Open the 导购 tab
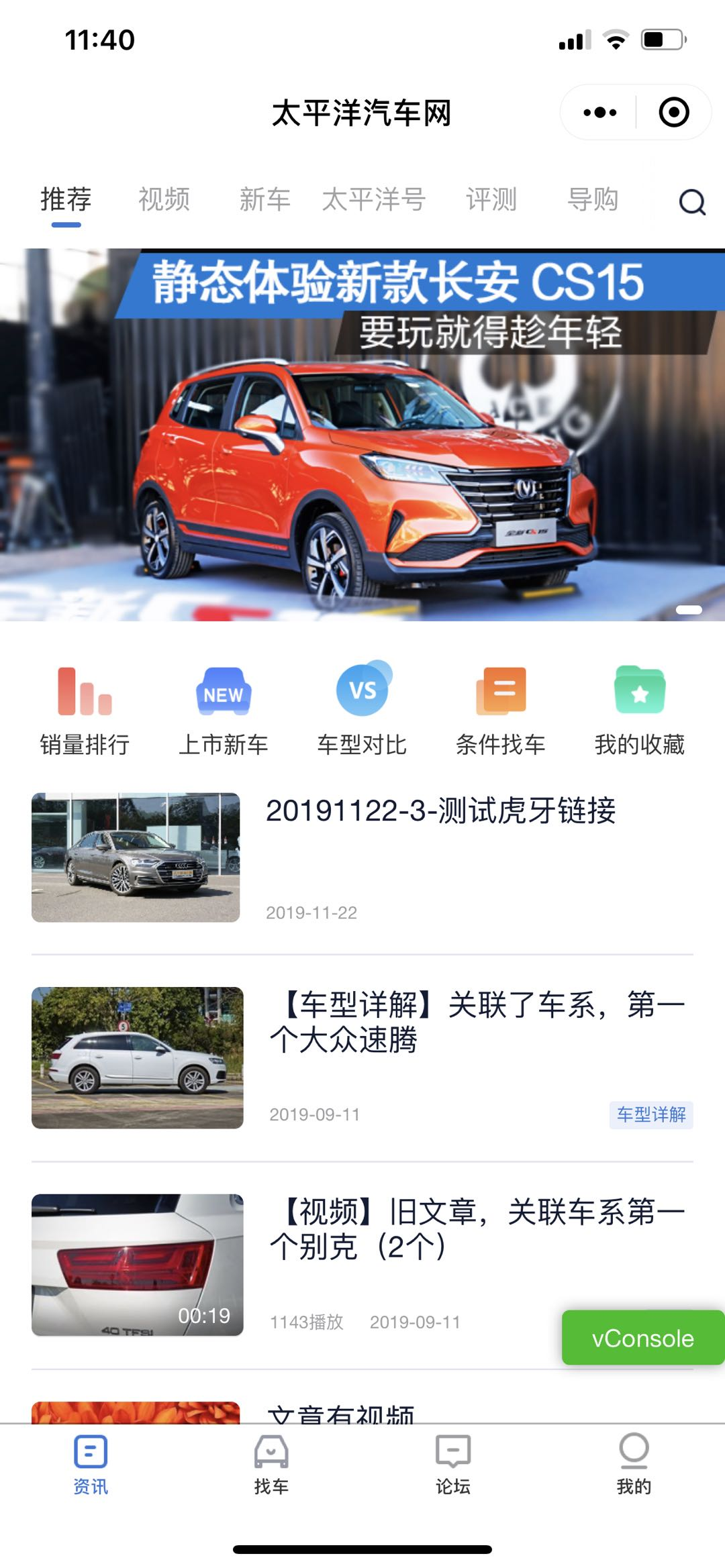Screen dimensions: 725x1568 592,200
